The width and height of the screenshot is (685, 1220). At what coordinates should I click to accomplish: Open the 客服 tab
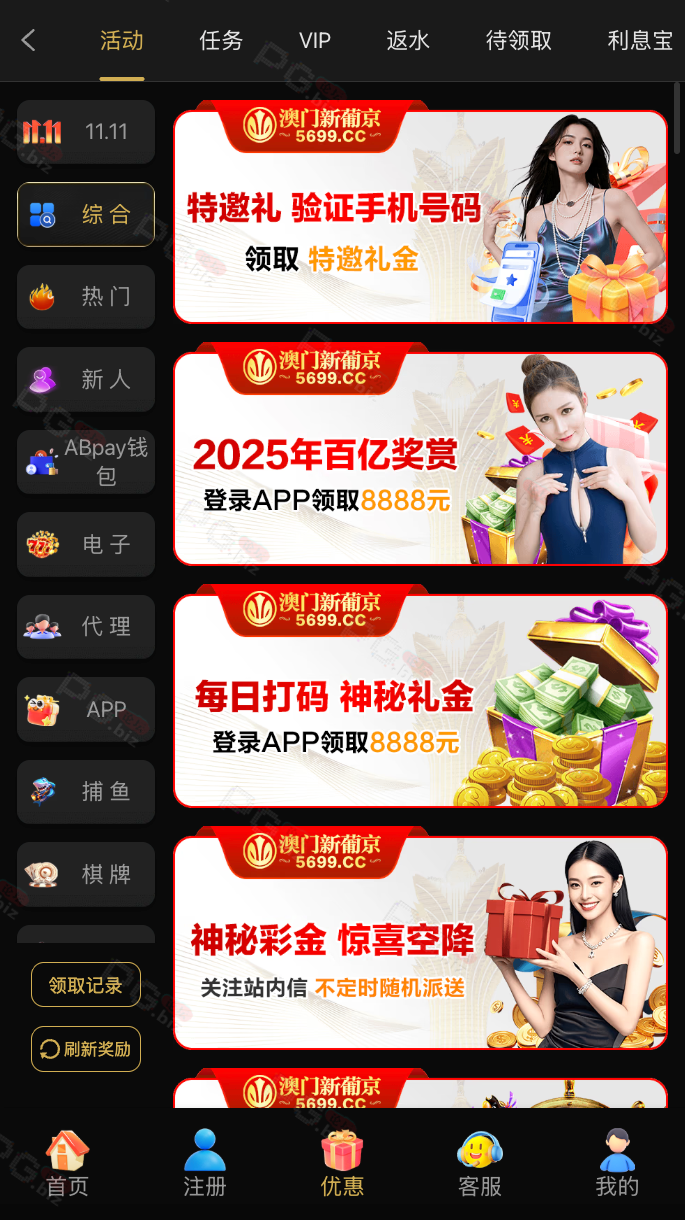tap(479, 1164)
